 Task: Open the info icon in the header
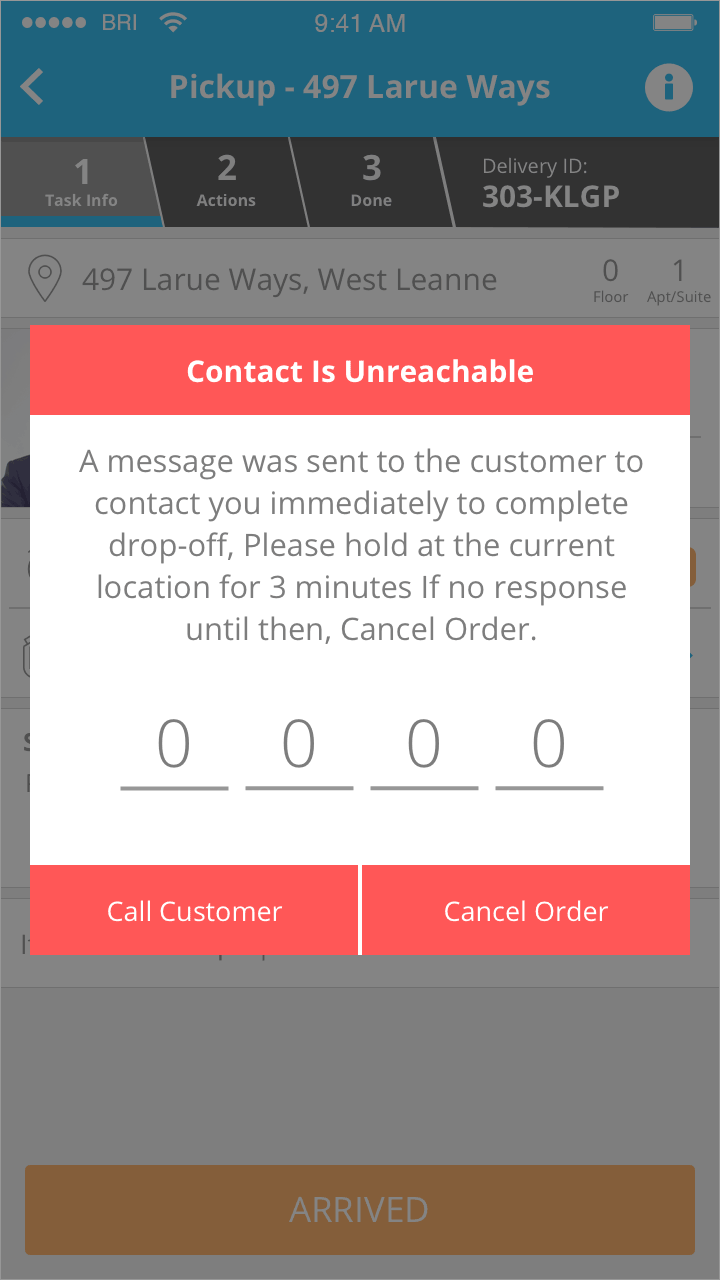[668, 87]
